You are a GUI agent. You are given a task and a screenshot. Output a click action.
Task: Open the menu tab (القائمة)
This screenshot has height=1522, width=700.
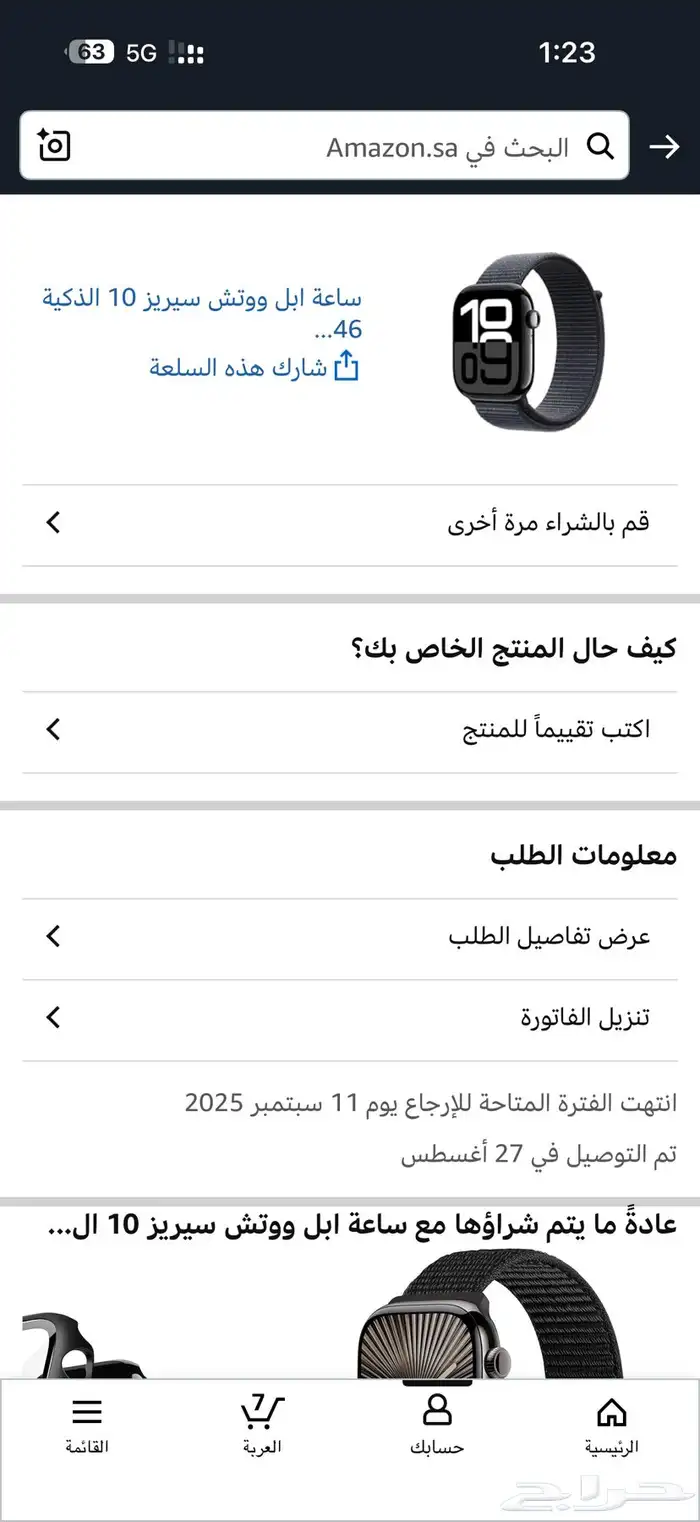87,1426
